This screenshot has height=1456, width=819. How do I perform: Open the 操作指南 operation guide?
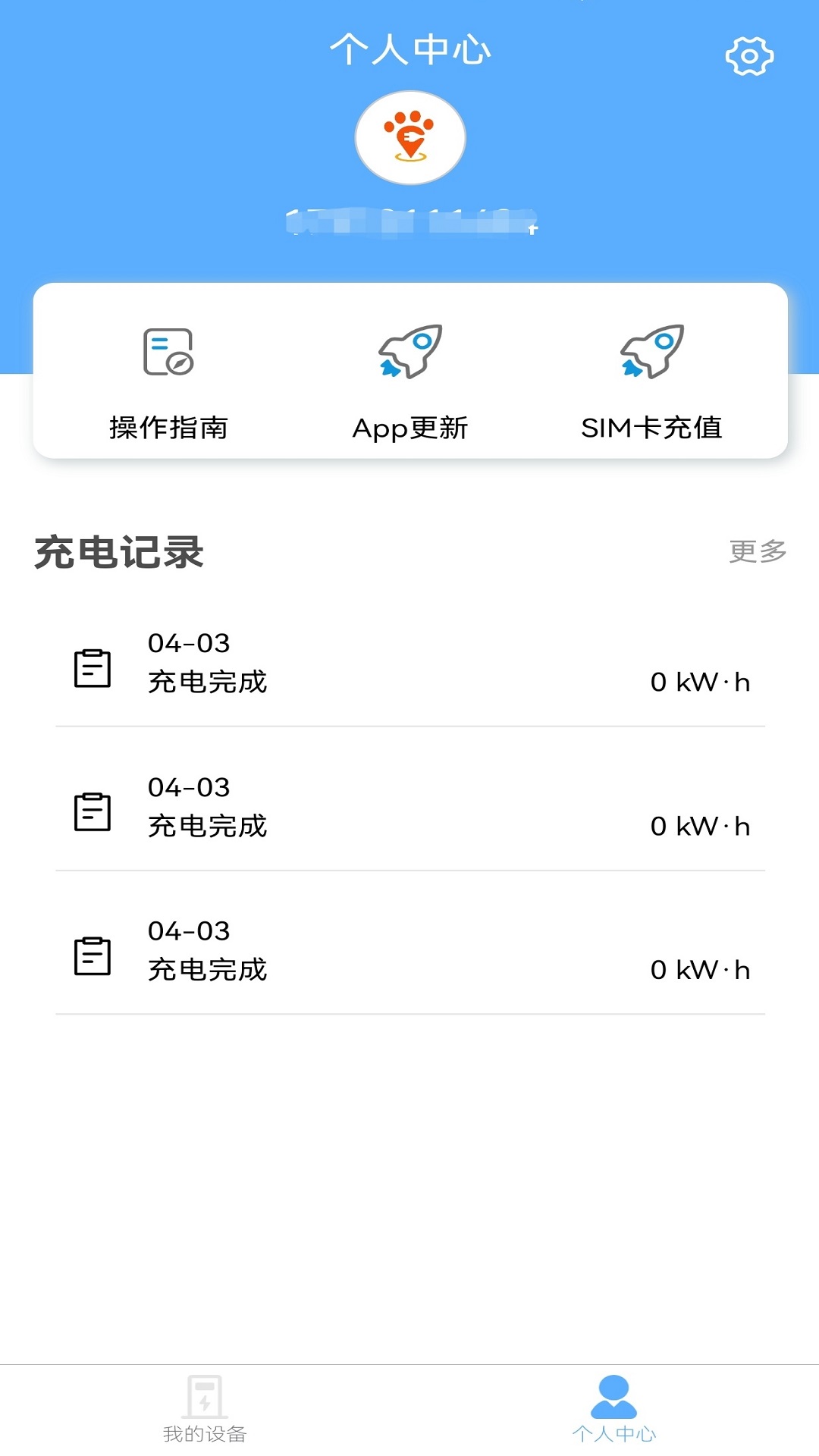point(168,427)
